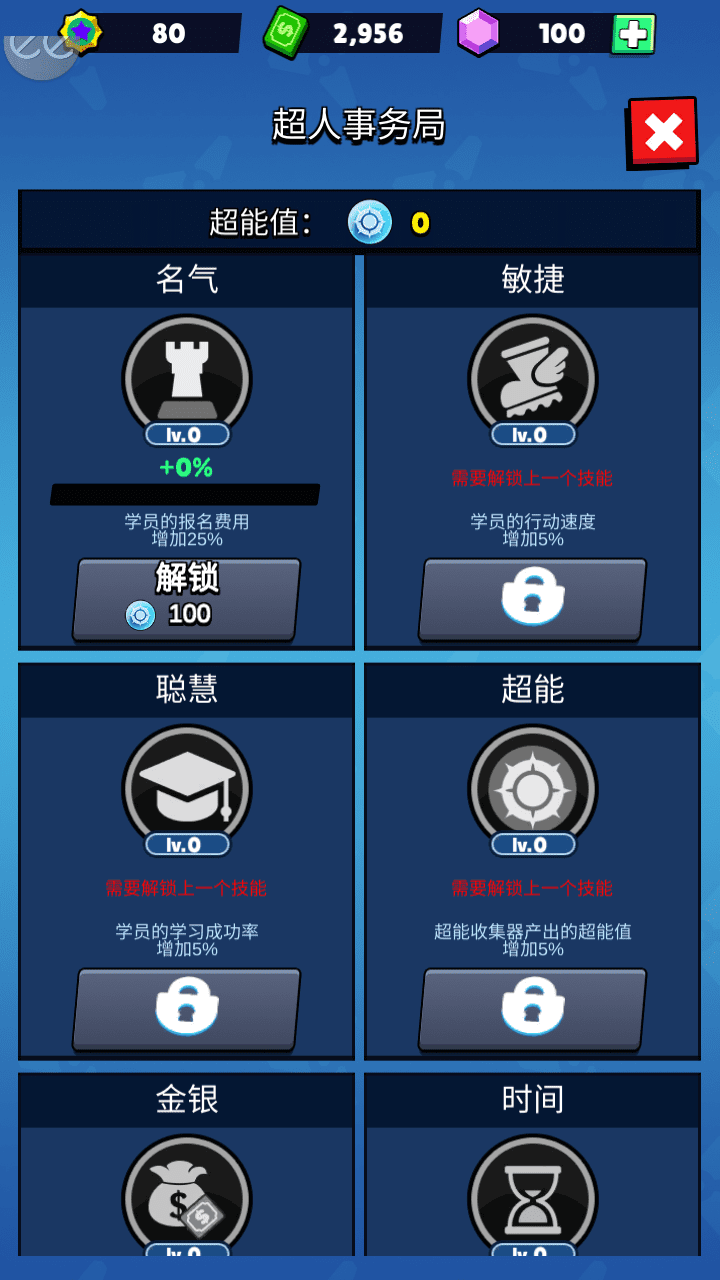
Task: Tap the locked button under 超能
Action: coord(532,1009)
